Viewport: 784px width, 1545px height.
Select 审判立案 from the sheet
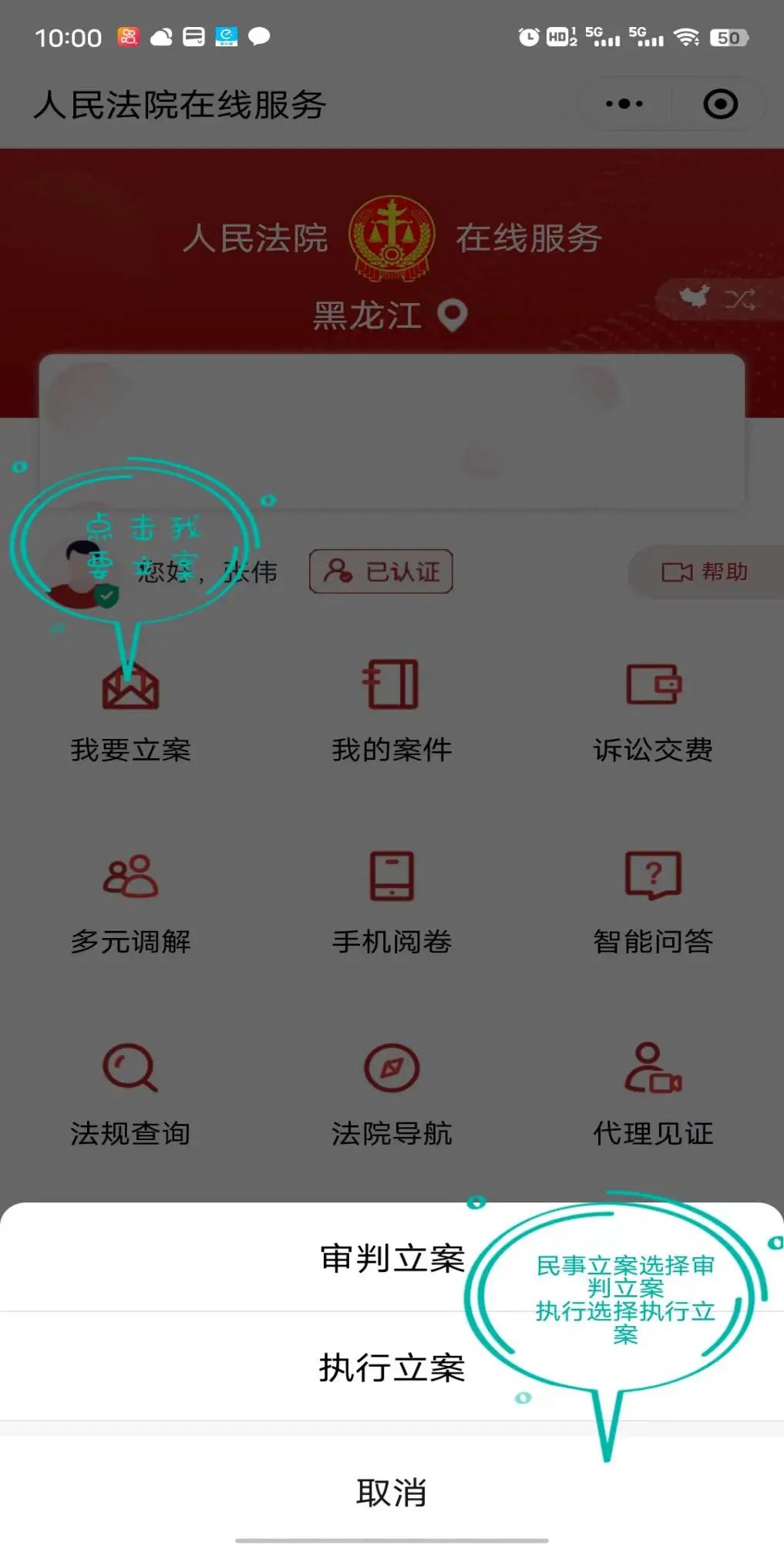[x=392, y=1258]
